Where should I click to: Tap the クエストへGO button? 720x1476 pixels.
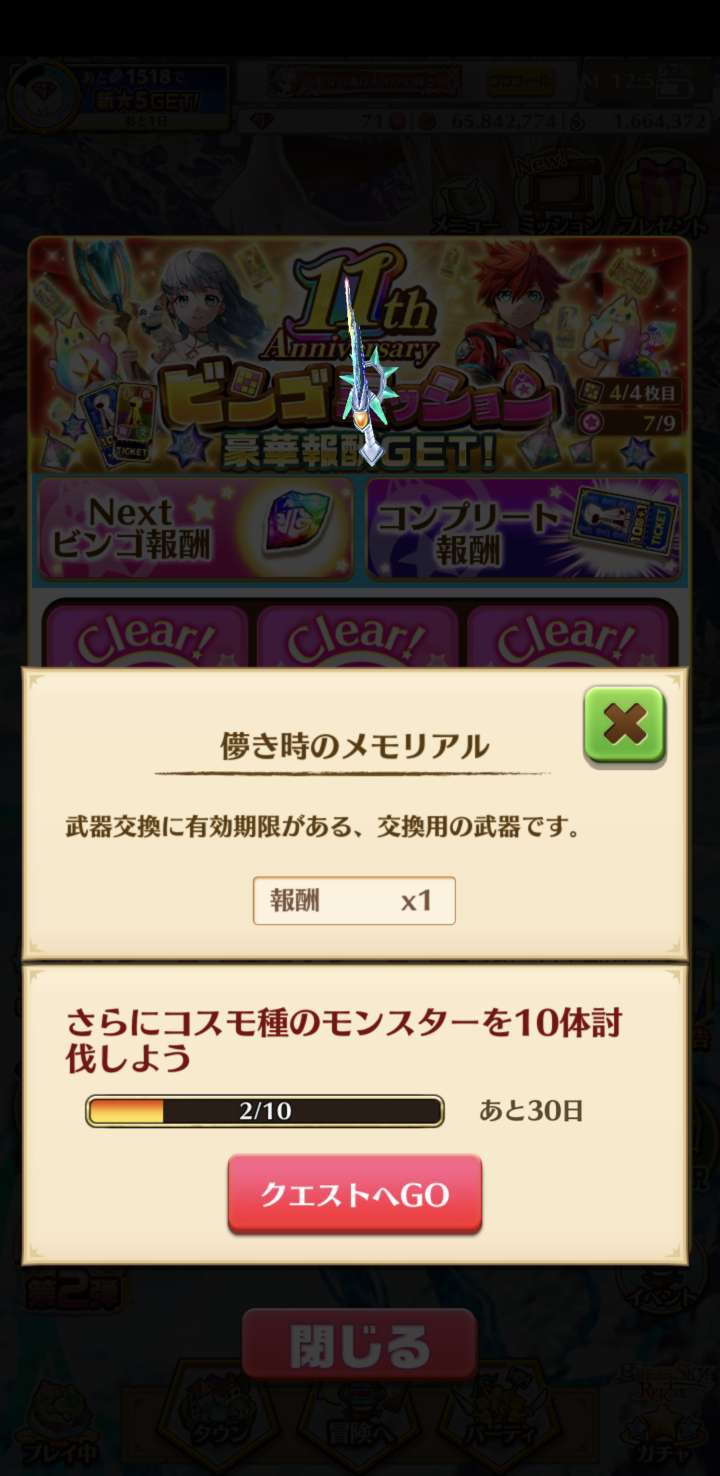pos(355,1194)
